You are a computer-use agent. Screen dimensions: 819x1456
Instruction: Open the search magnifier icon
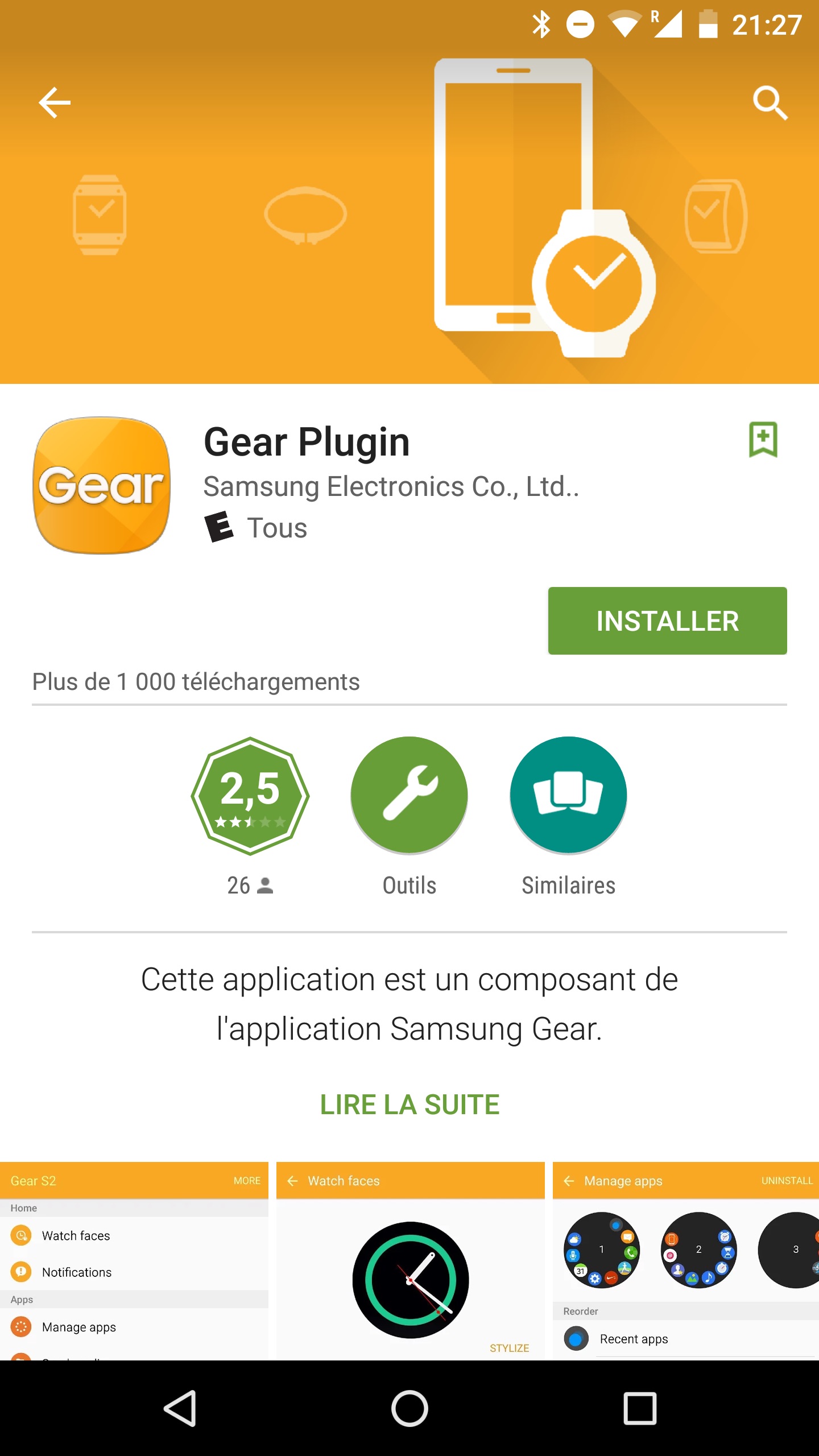coord(770,103)
